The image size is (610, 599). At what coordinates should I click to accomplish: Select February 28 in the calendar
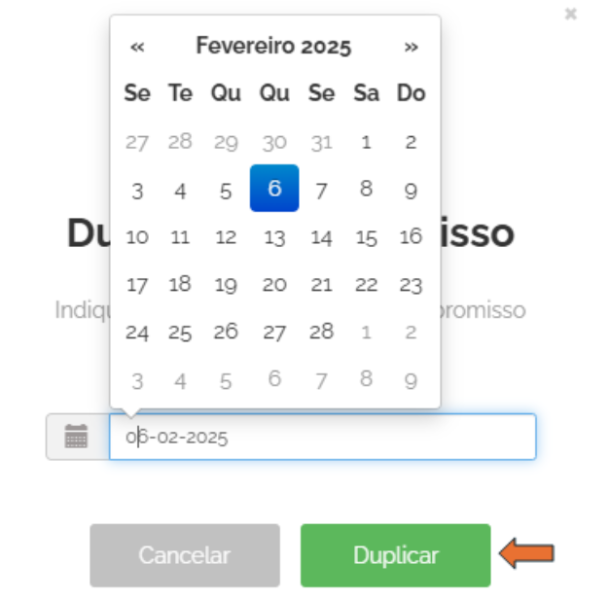(x=321, y=331)
